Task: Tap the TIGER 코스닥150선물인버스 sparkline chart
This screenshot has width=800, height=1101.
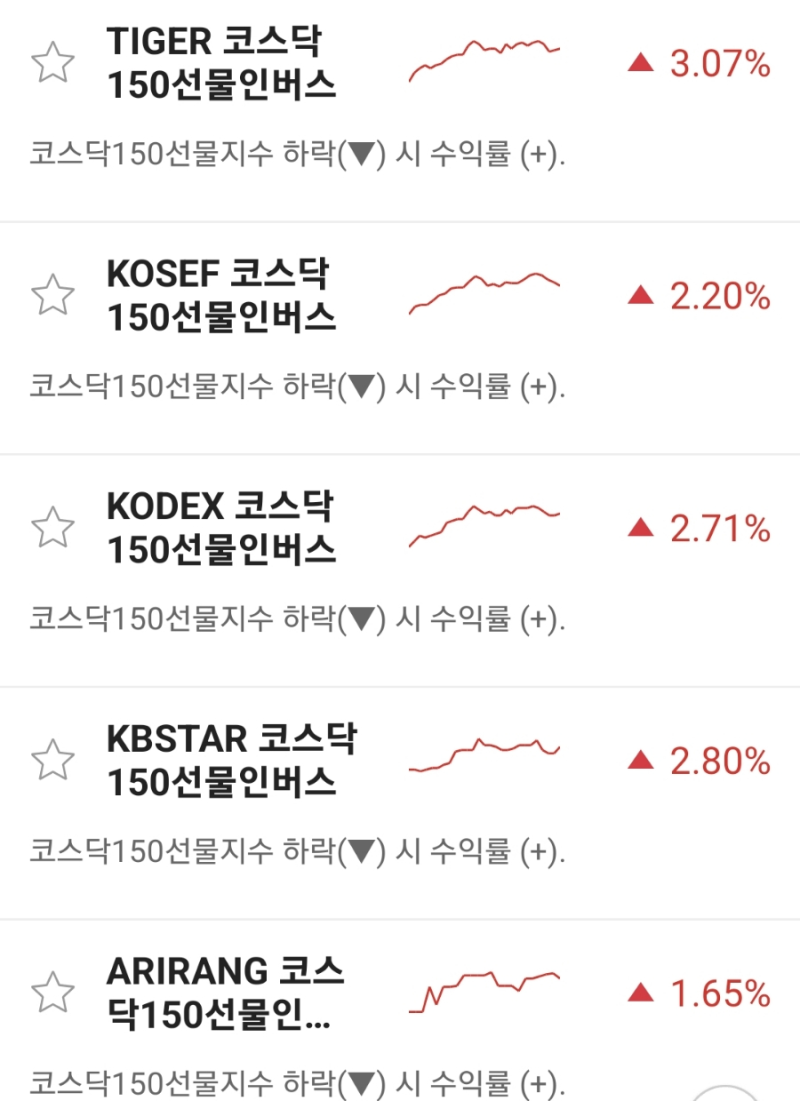Action: coord(485,55)
